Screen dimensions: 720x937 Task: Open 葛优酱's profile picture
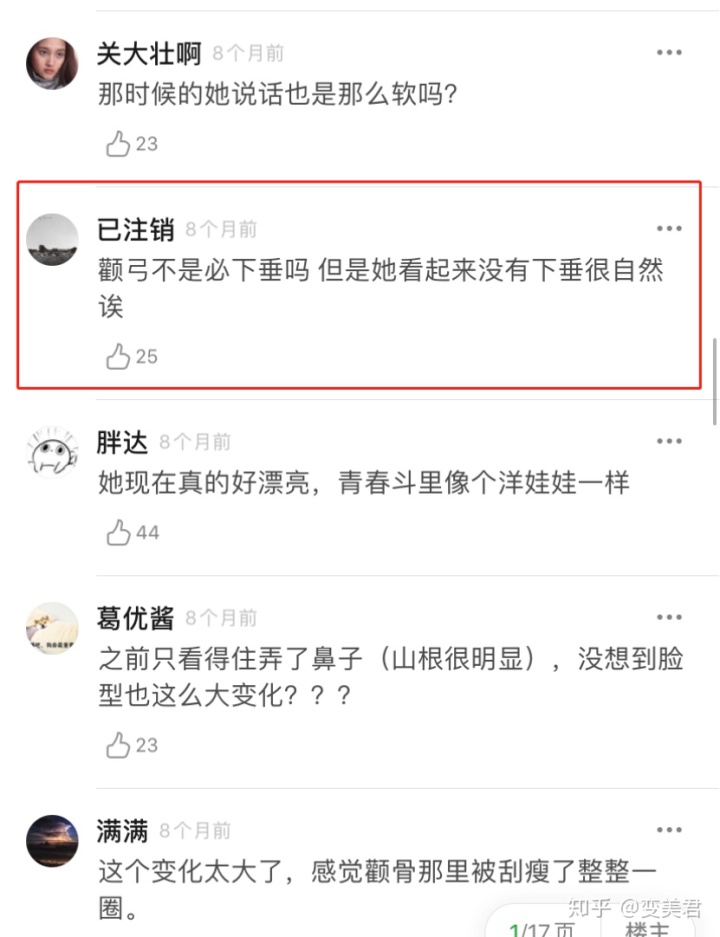(52, 629)
